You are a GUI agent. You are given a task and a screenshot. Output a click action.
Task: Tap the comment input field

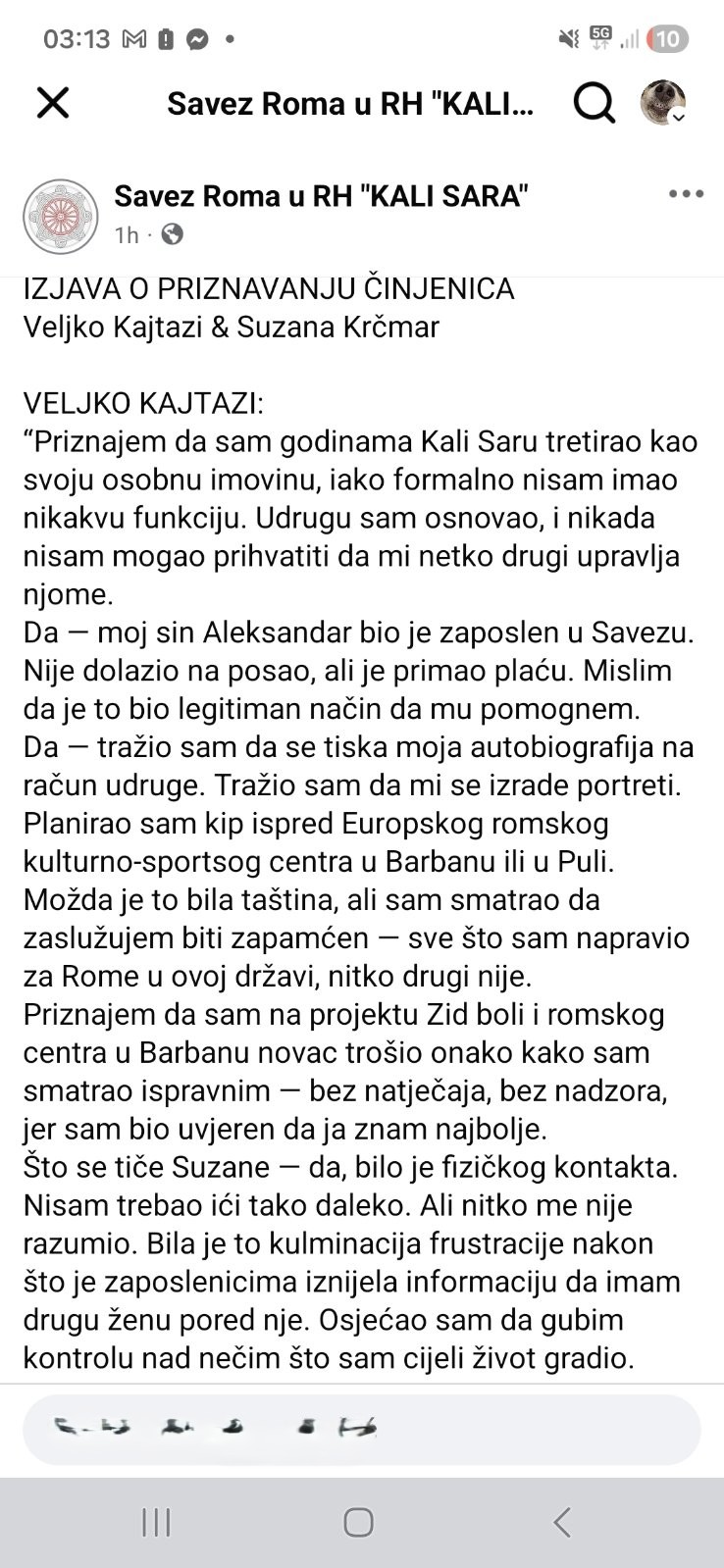361,1429
